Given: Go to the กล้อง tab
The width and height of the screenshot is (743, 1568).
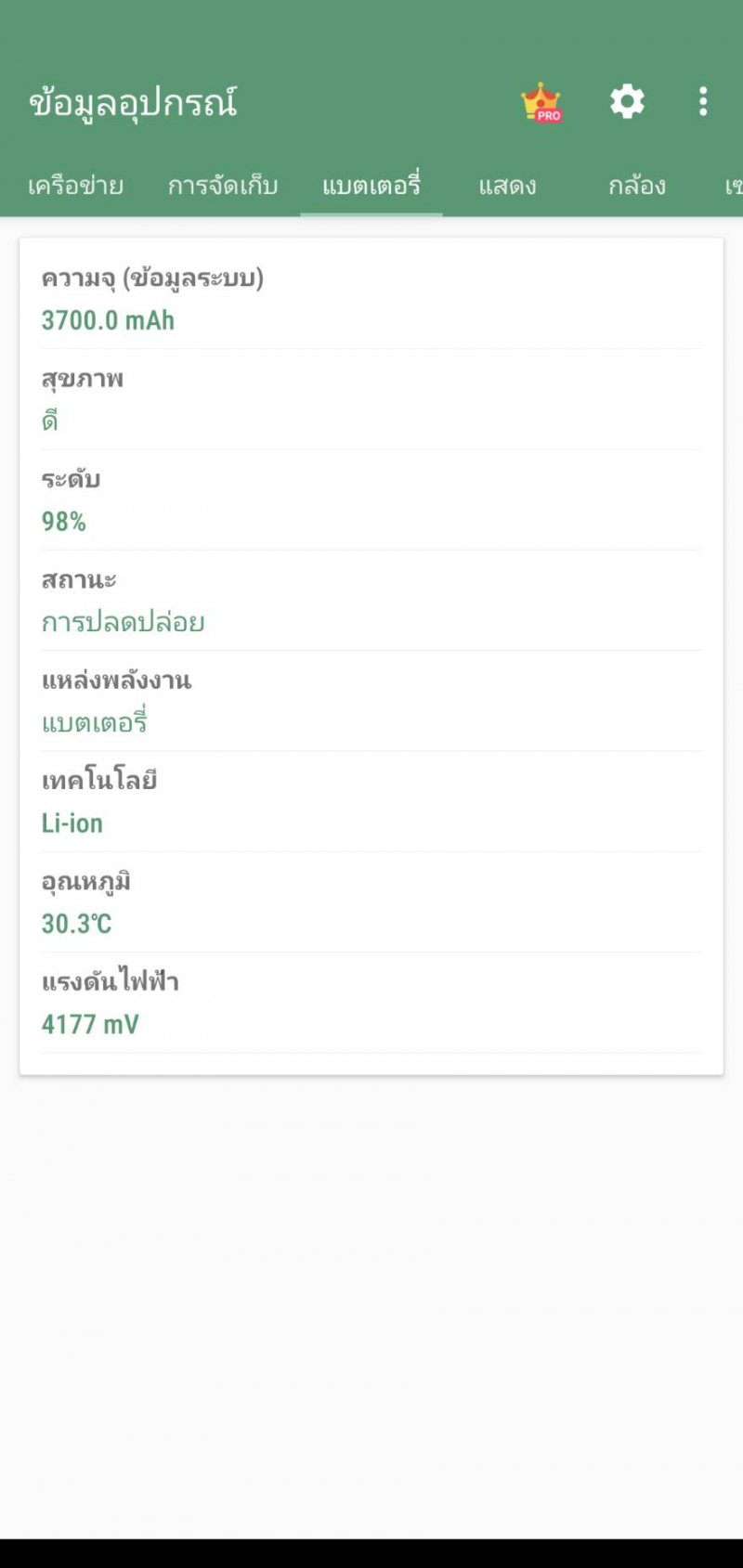Looking at the screenshot, I should point(637,186).
